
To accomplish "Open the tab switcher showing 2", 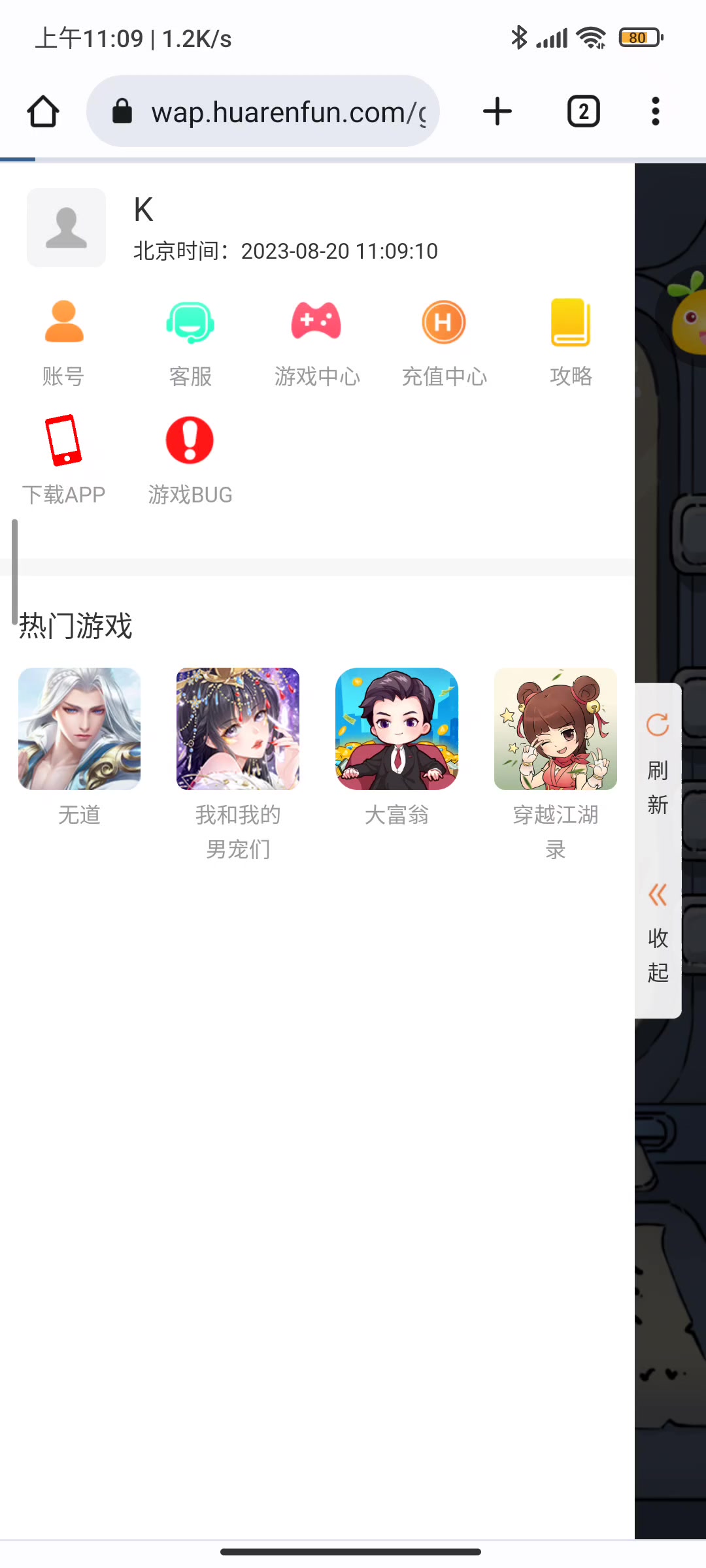I will coord(583,111).
